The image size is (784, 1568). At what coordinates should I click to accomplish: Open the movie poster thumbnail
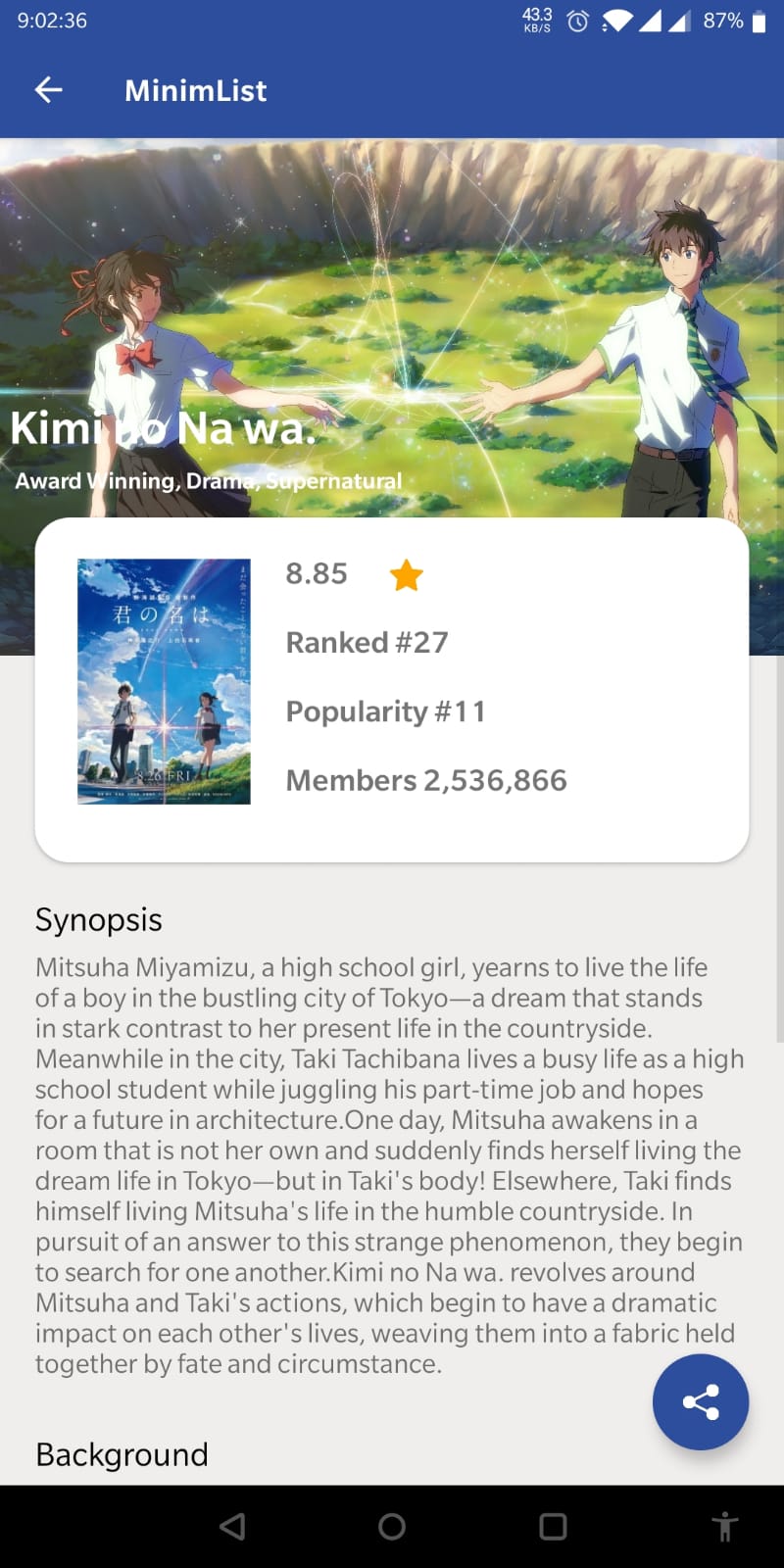164,681
